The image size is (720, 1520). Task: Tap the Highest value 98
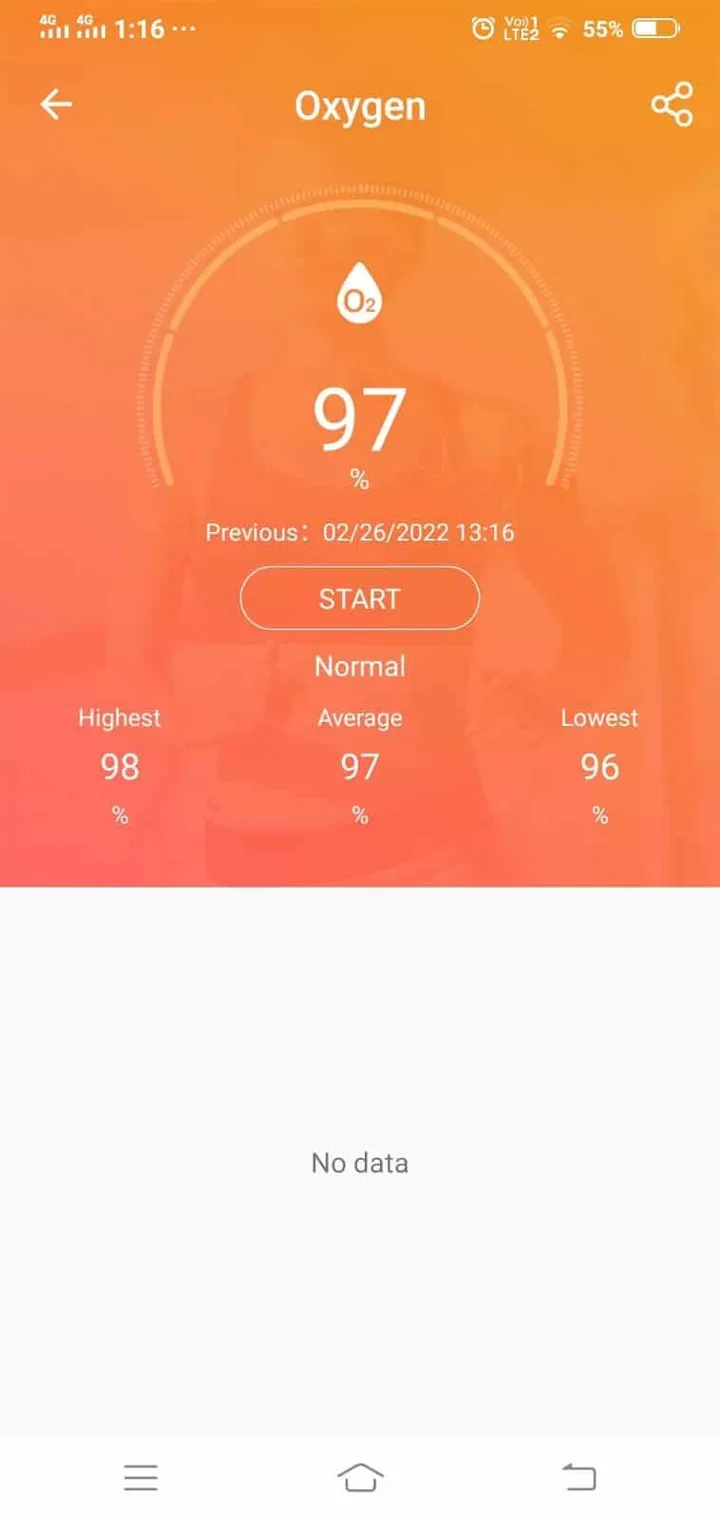click(x=120, y=767)
